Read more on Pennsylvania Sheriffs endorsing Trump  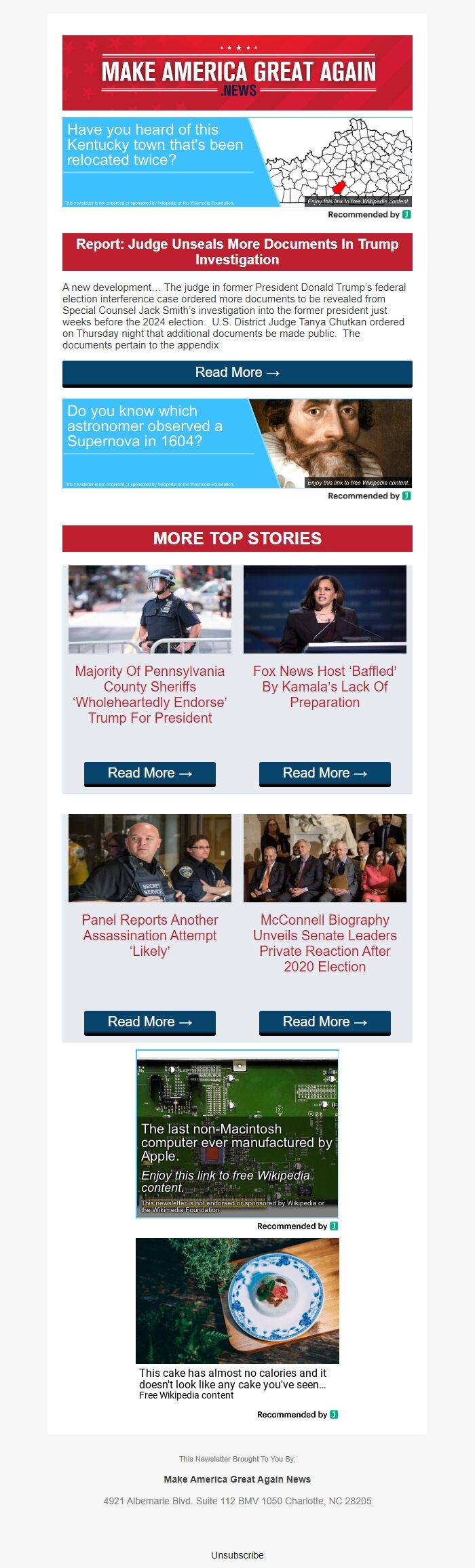click(149, 773)
